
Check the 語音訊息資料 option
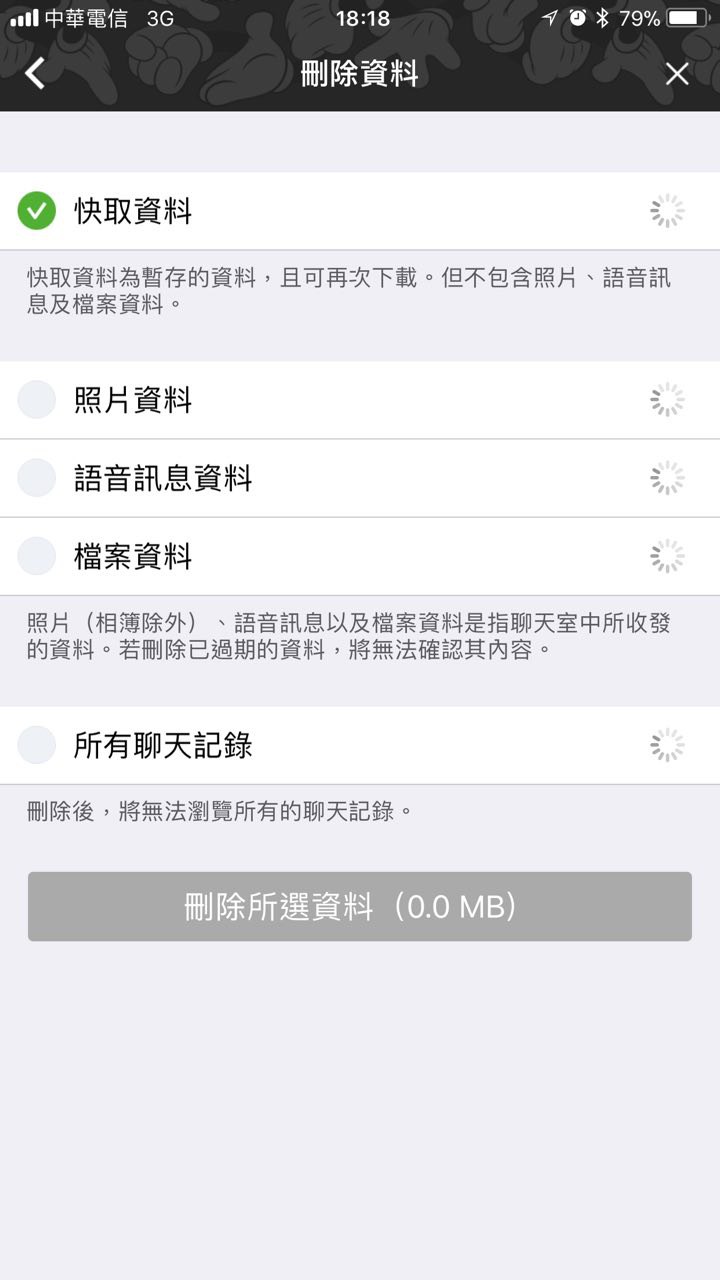[x=37, y=478]
